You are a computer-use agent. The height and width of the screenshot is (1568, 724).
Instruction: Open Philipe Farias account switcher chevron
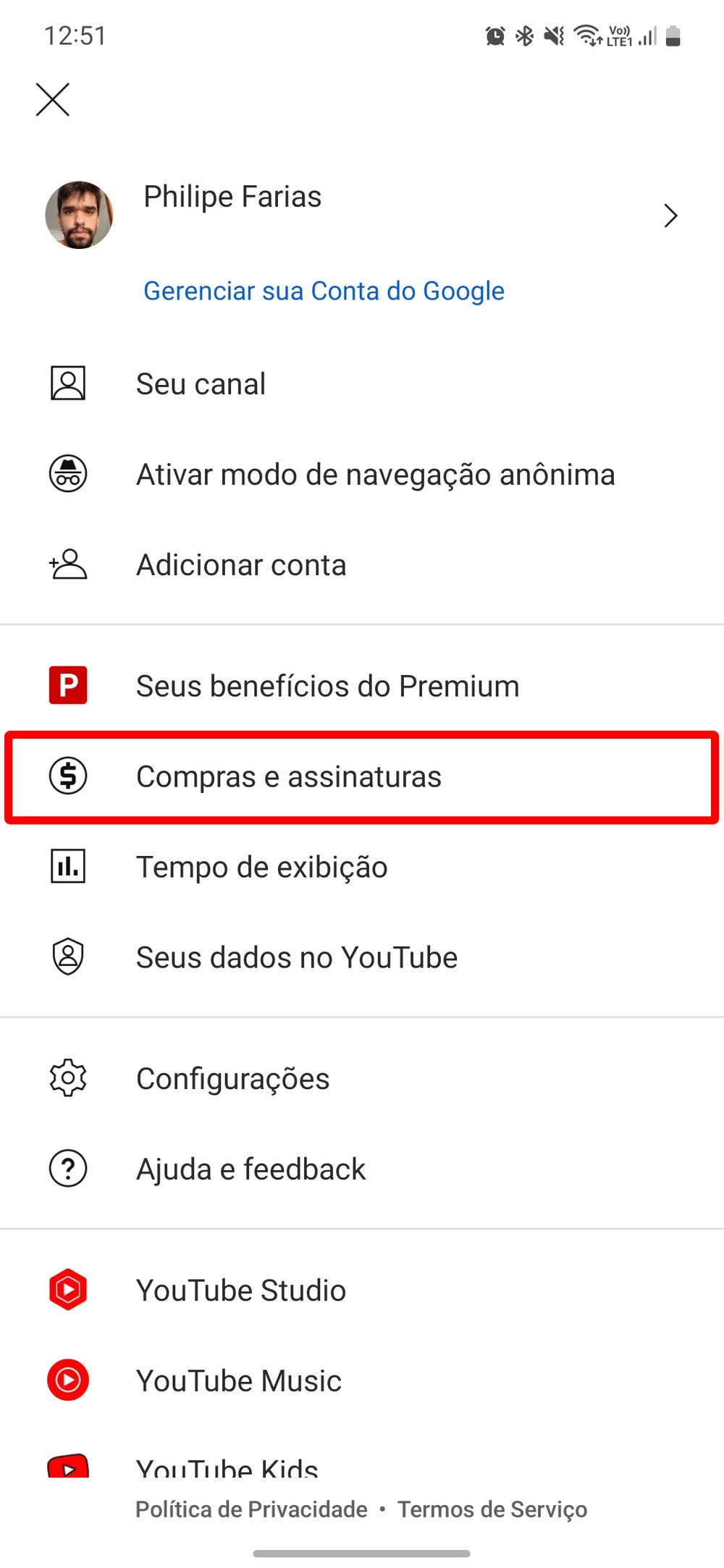tap(670, 216)
